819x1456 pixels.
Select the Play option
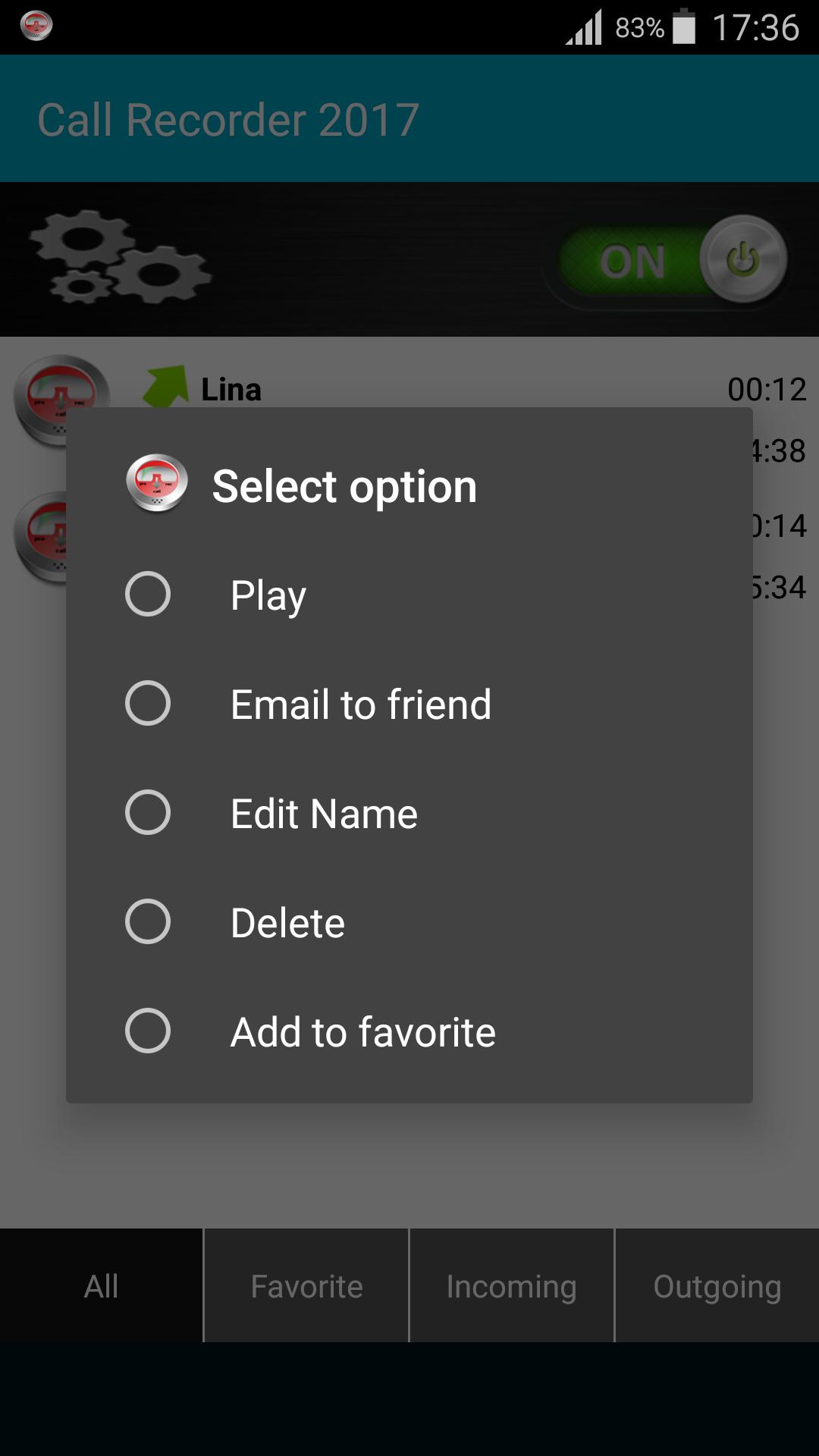268,595
